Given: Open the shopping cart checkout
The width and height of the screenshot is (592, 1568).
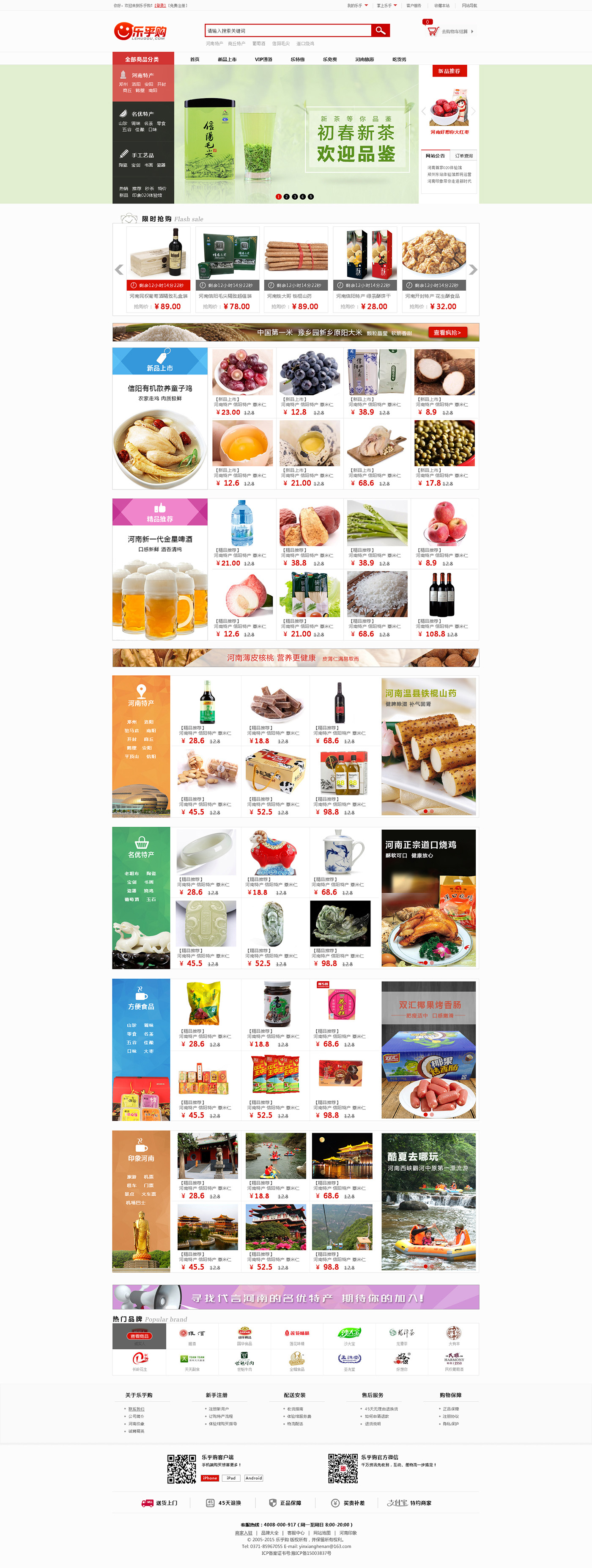Looking at the screenshot, I should pos(454,31).
